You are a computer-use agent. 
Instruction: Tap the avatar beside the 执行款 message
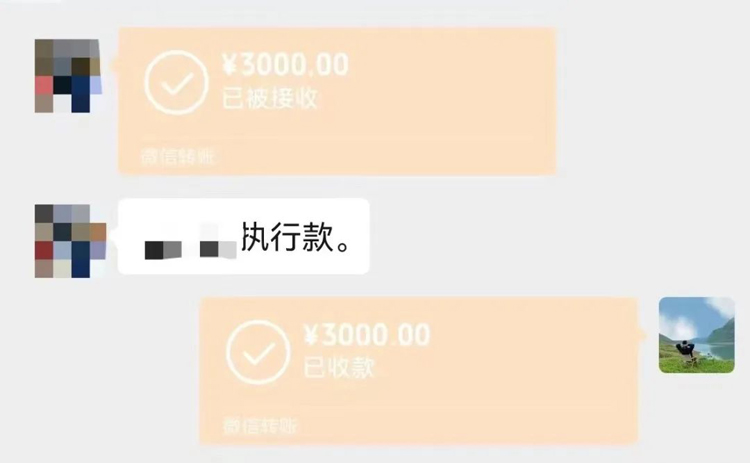tap(69, 241)
